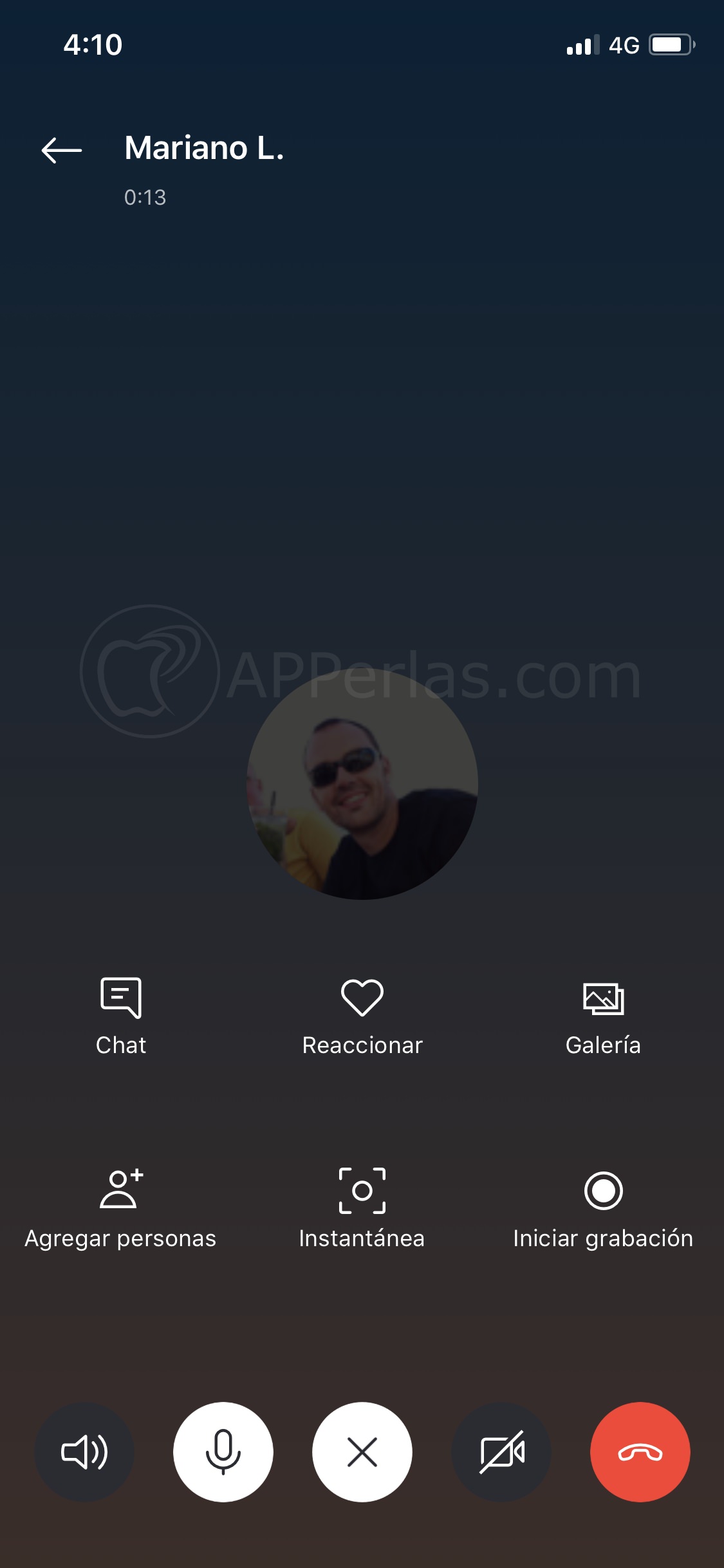Hang up the call with red button
724x1568 pixels.
(x=640, y=1452)
